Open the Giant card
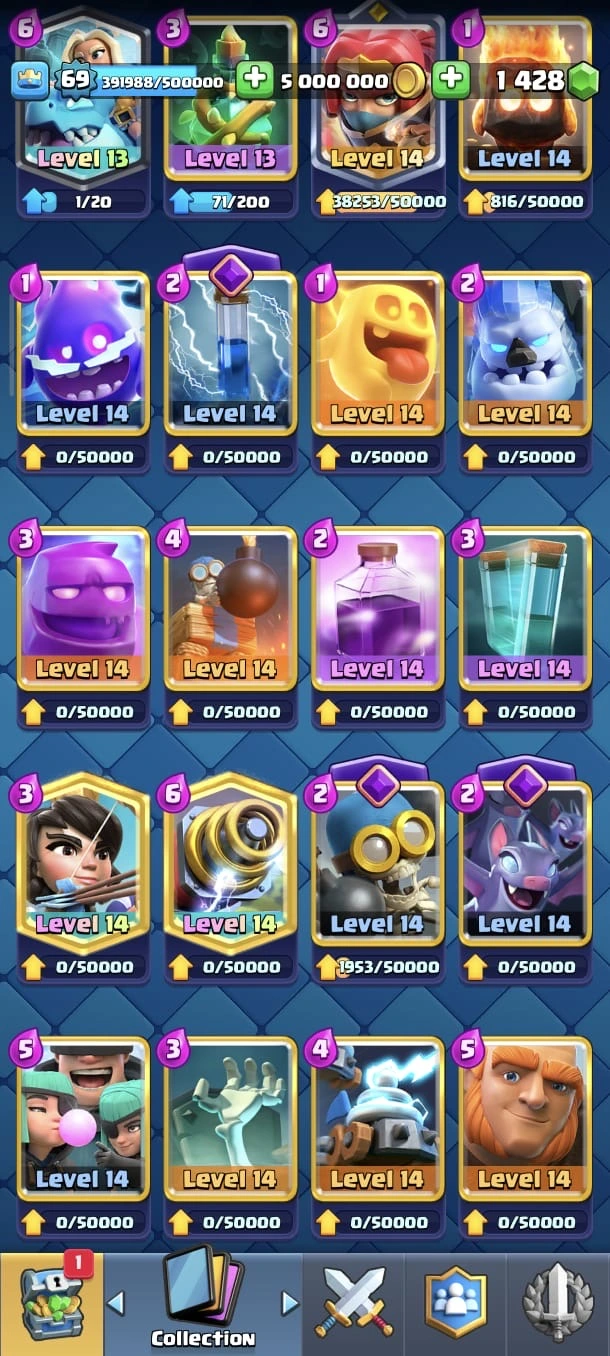This screenshot has width=610, height=1356. point(524,1120)
